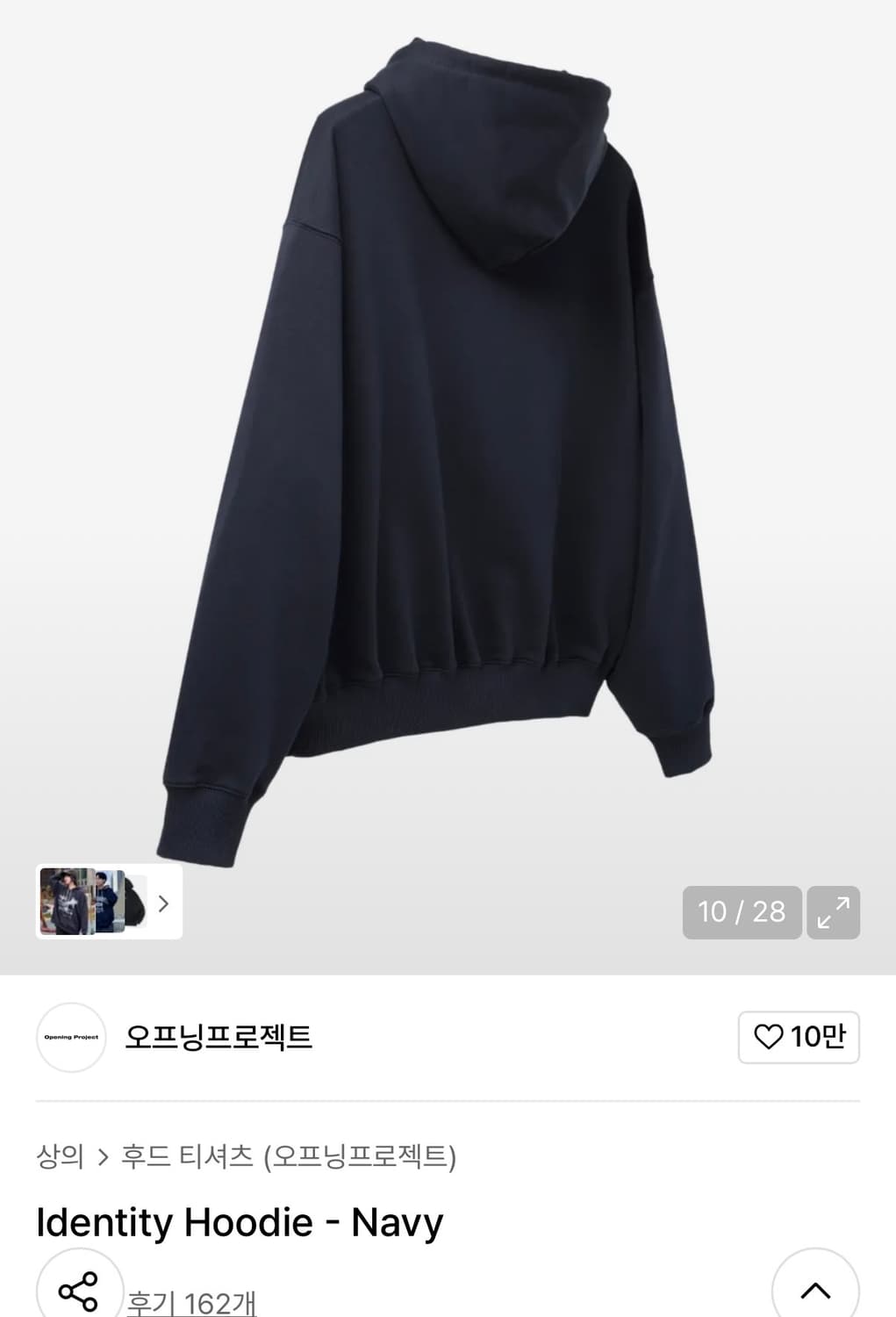Tap the scroll-to-top arrow button
This screenshot has height=1317, width=896.
[x=815, y=1292]
